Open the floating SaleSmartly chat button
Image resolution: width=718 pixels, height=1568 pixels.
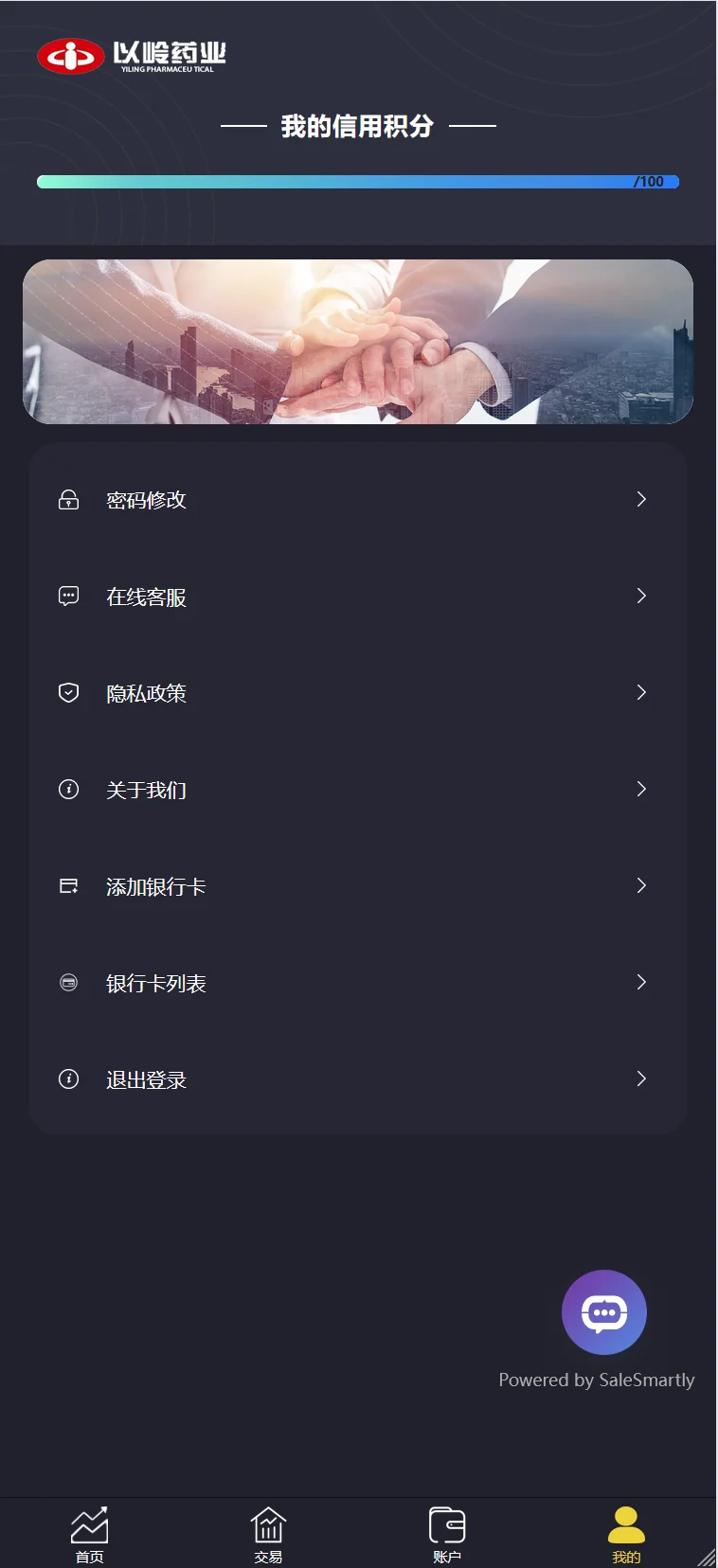(x=603, y=1312)
